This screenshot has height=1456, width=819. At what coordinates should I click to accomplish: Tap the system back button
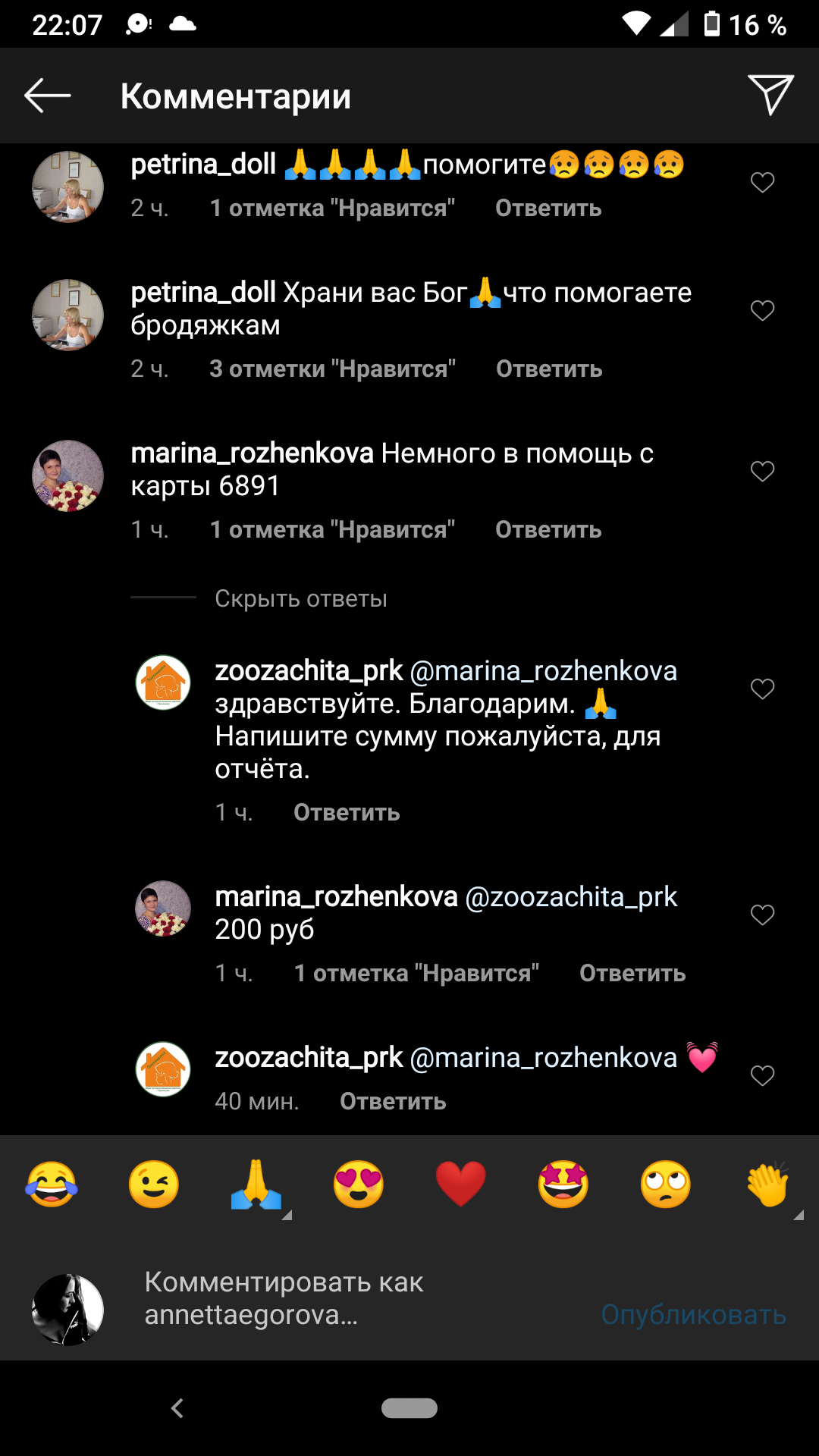tap(177, 1408)
